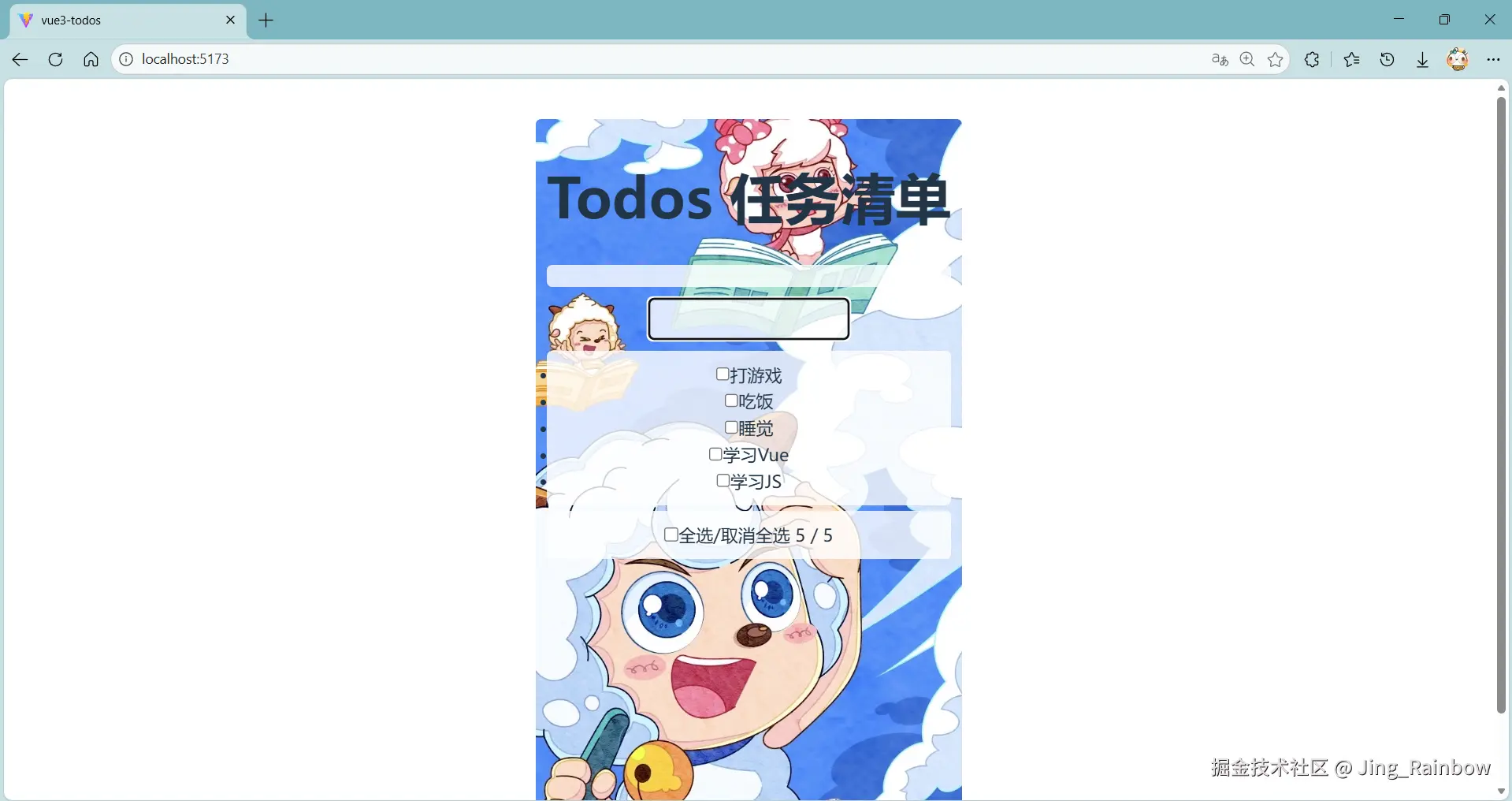The width and height of the screenshot is (1512, 801).
Task: Go back to previous page
Action: [20, 59]
